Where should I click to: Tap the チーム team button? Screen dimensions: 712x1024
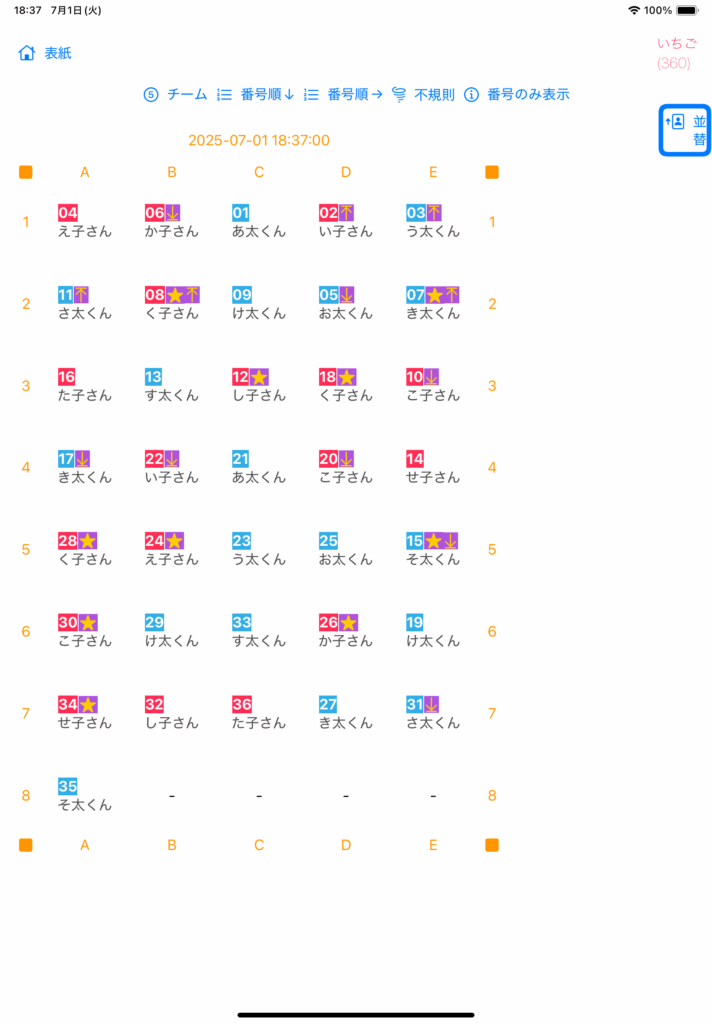pyautogui.click(x=175, y=95)
